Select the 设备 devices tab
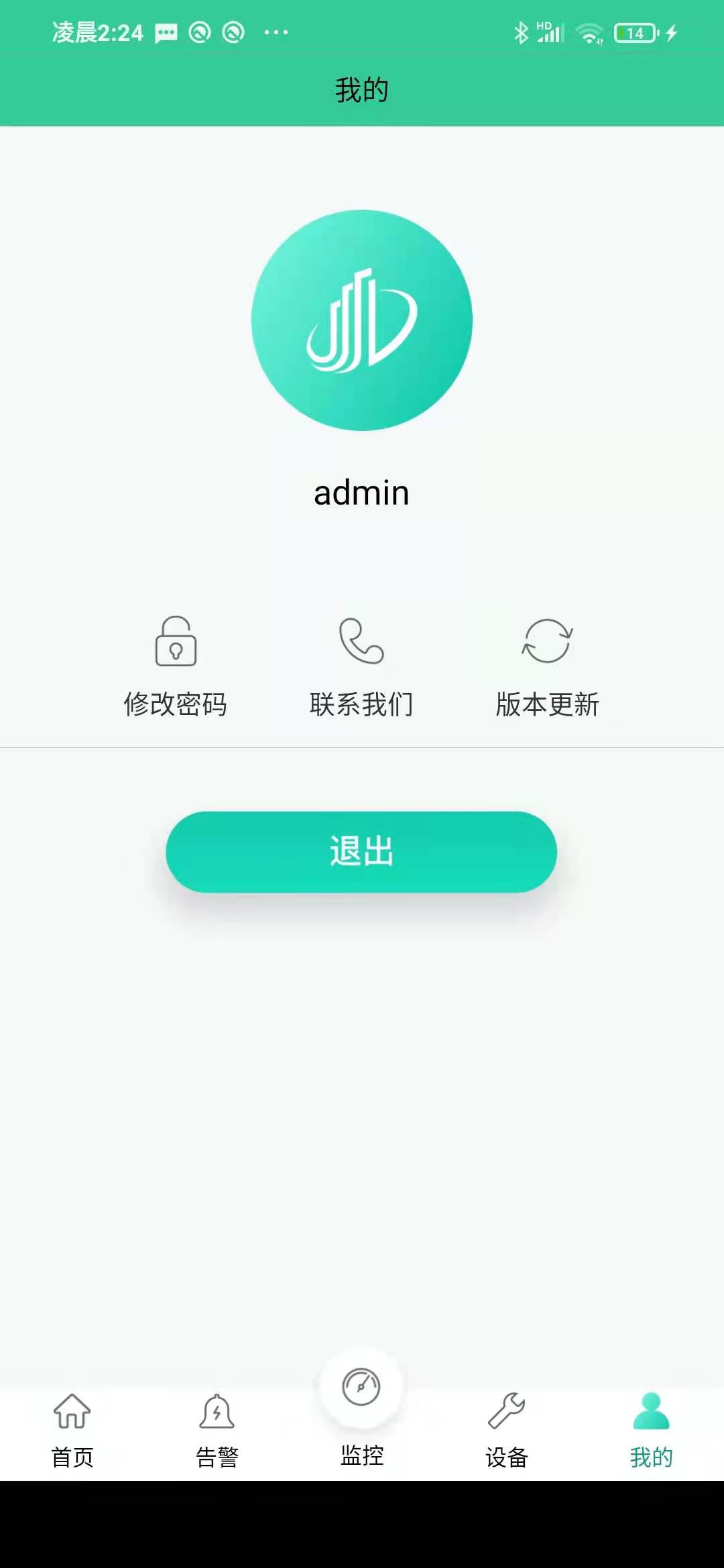The width and height of the screenshot is (724, 1568). pyautogui.click(x=507, y=1429)
